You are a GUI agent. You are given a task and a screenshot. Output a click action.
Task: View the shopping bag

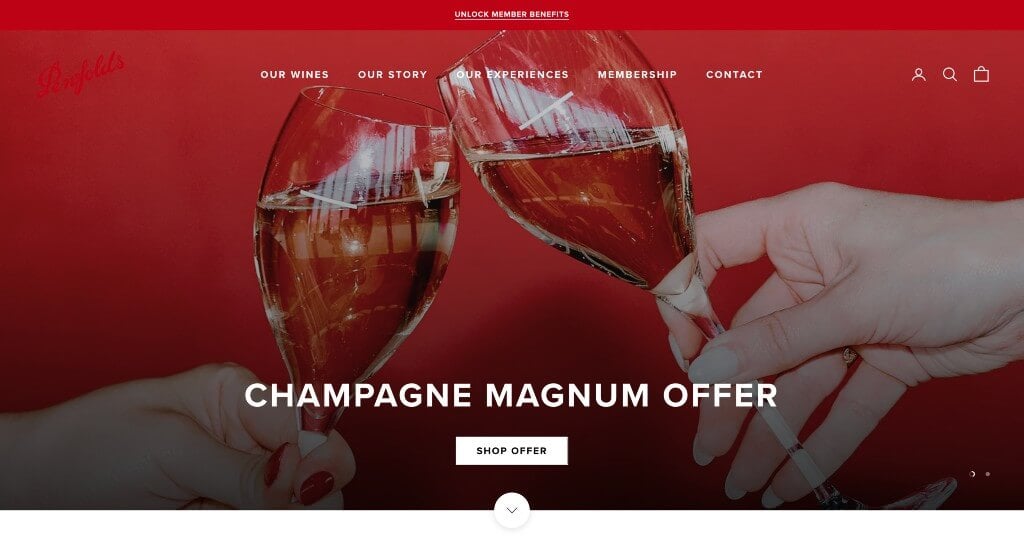tap(981, 75)
